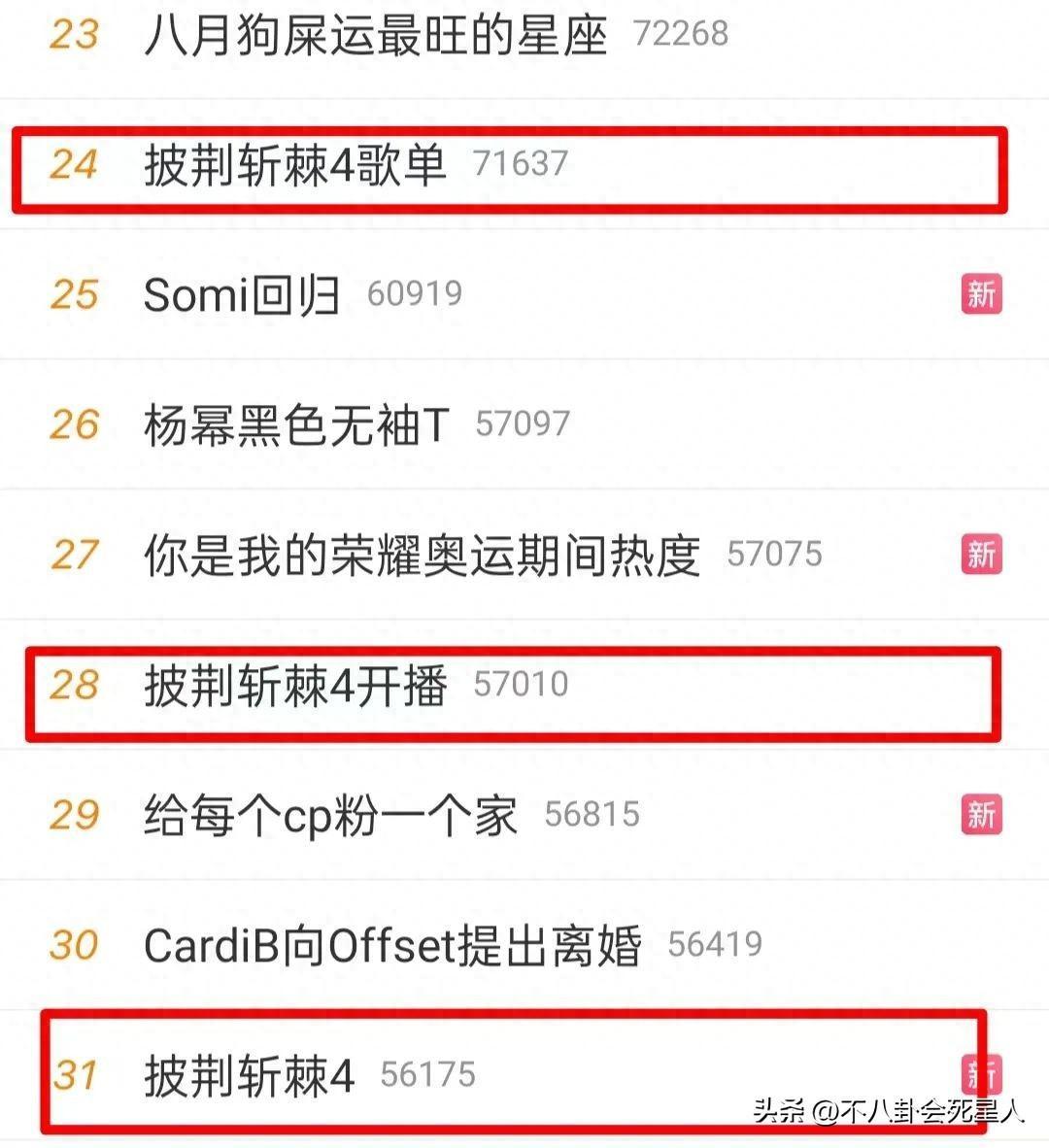
Task: Open the 披荆斩棘4开播 trending topic
Action: point(295,685)
